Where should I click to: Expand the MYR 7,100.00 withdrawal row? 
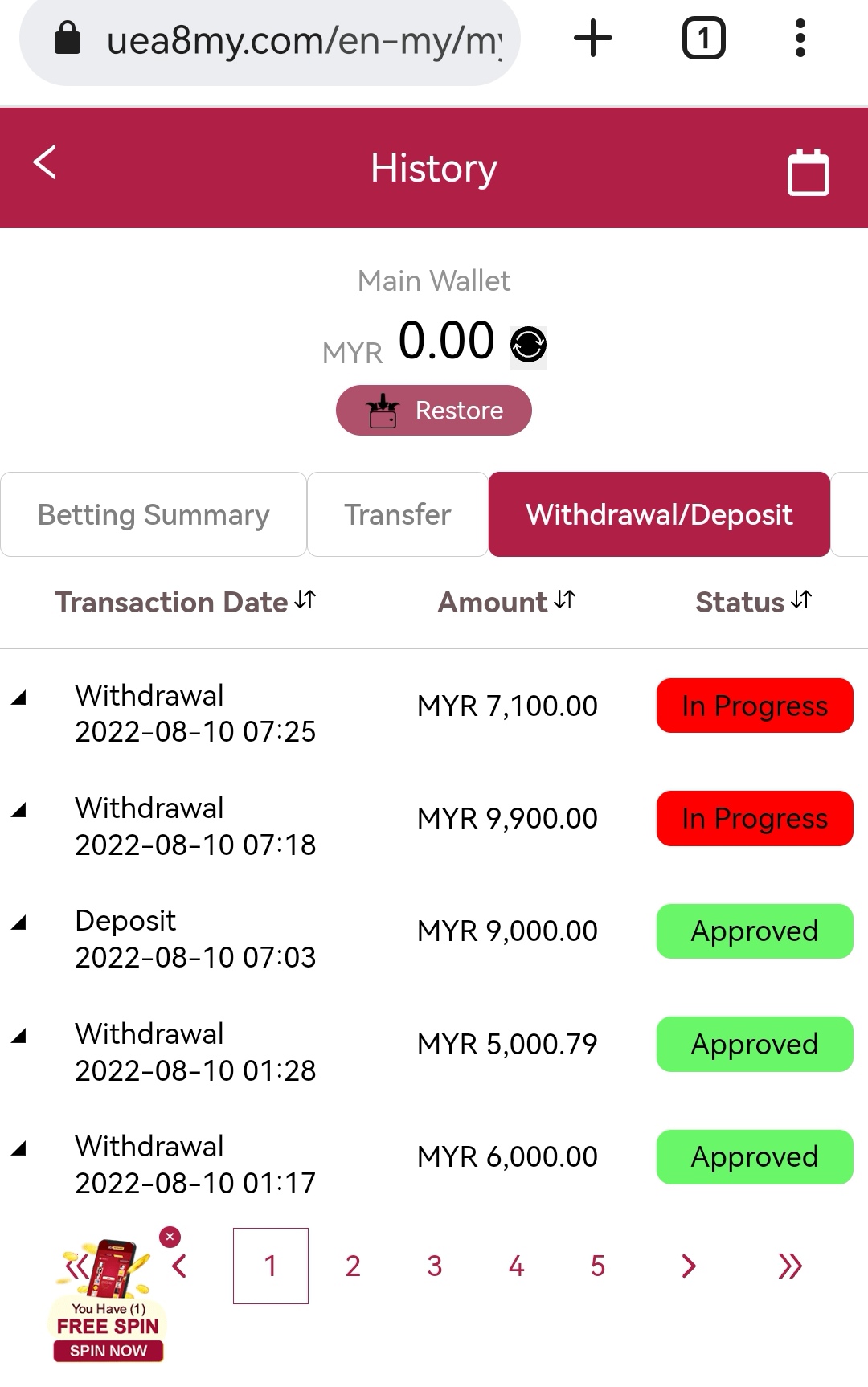point(19,698)
